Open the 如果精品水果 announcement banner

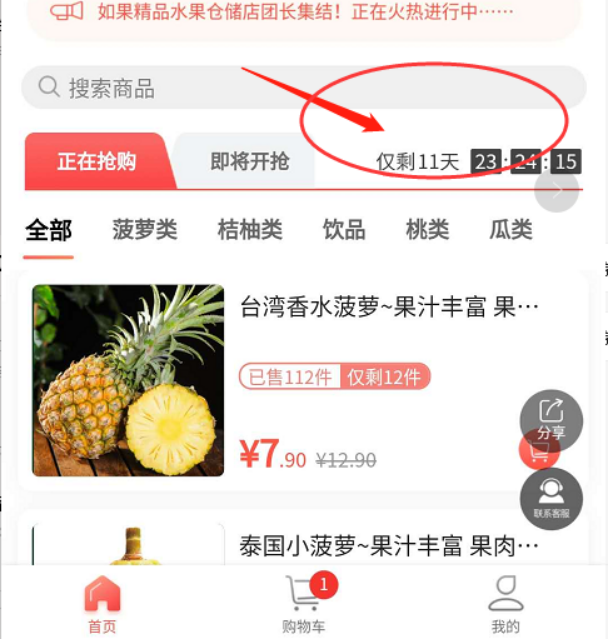(x=300, y=12)
